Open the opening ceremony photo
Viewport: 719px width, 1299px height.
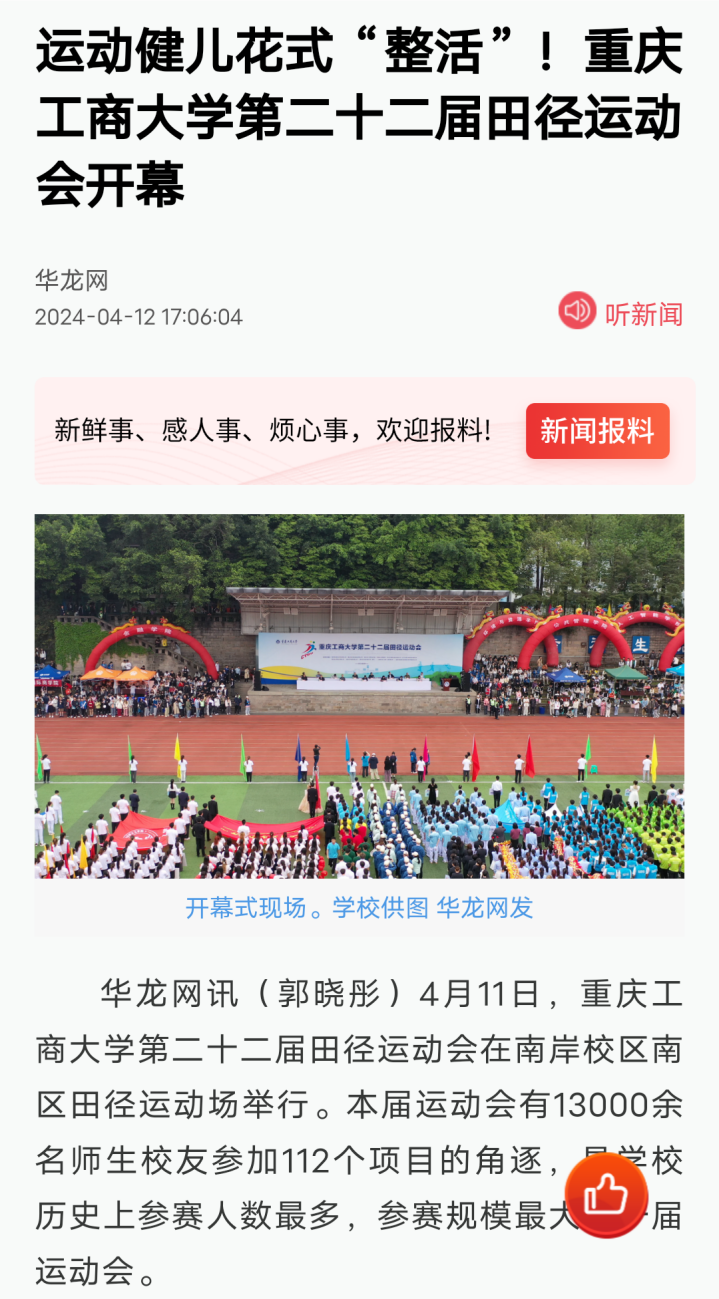(359, 696)
